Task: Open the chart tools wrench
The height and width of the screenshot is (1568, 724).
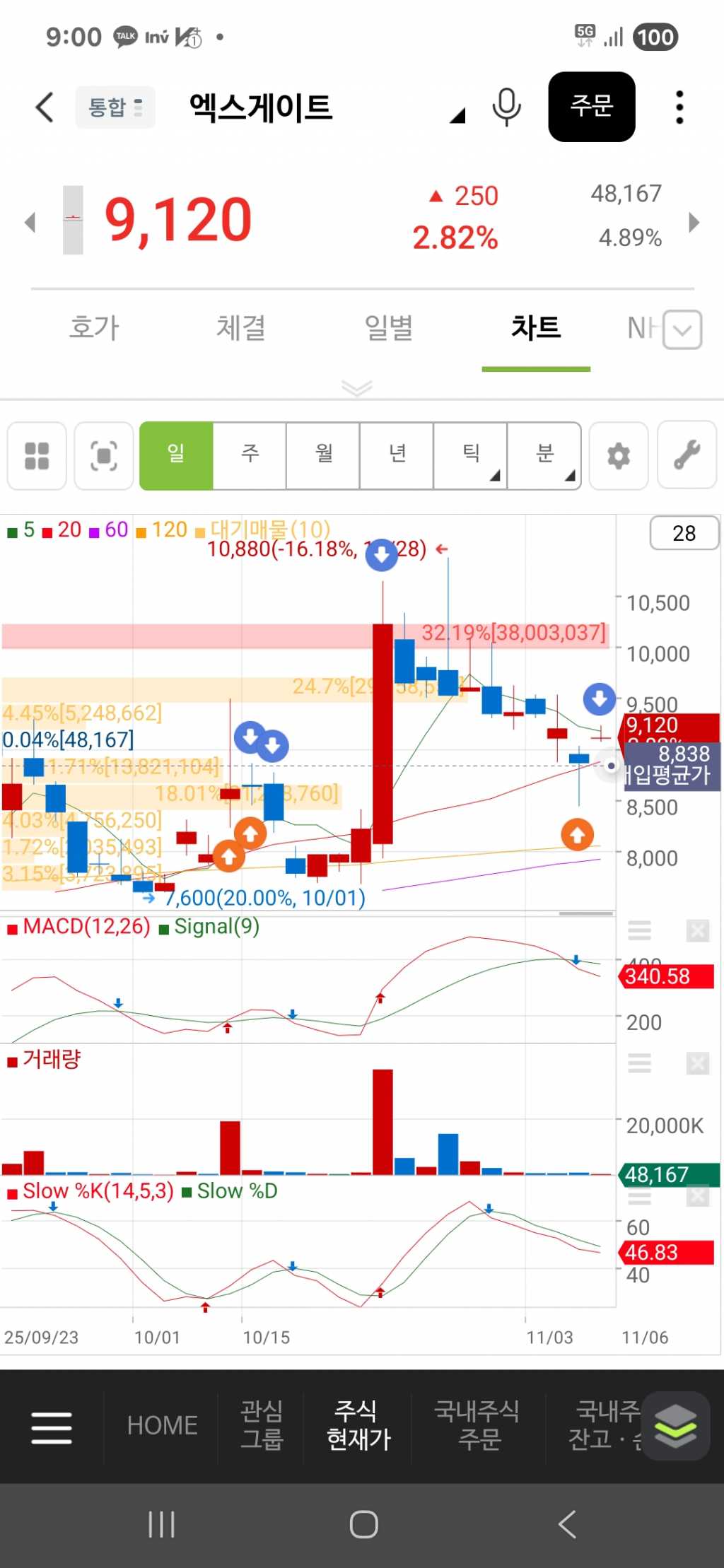Action: [x=687, y=456]
